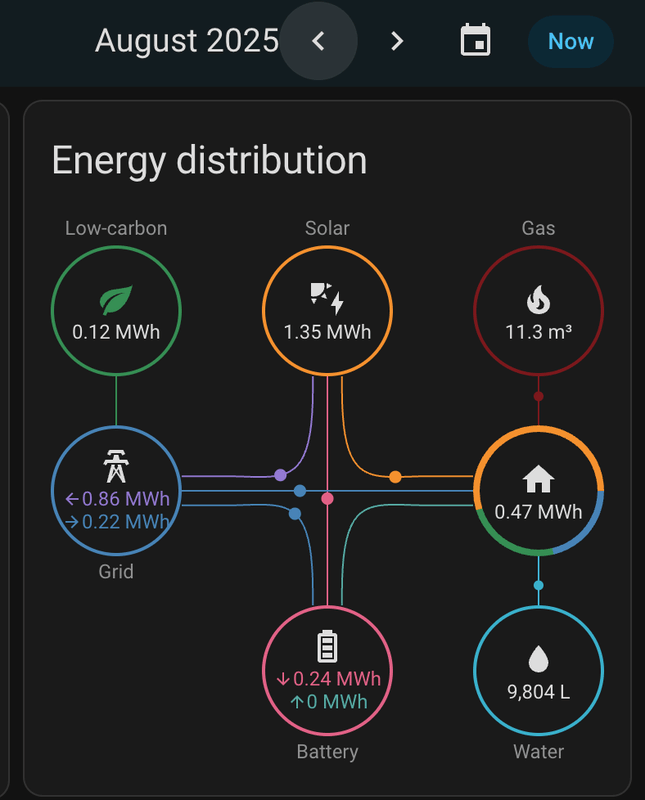This screenshot has height=800, width=645.
Task: Go to the next month
Action: click(397, 41)
